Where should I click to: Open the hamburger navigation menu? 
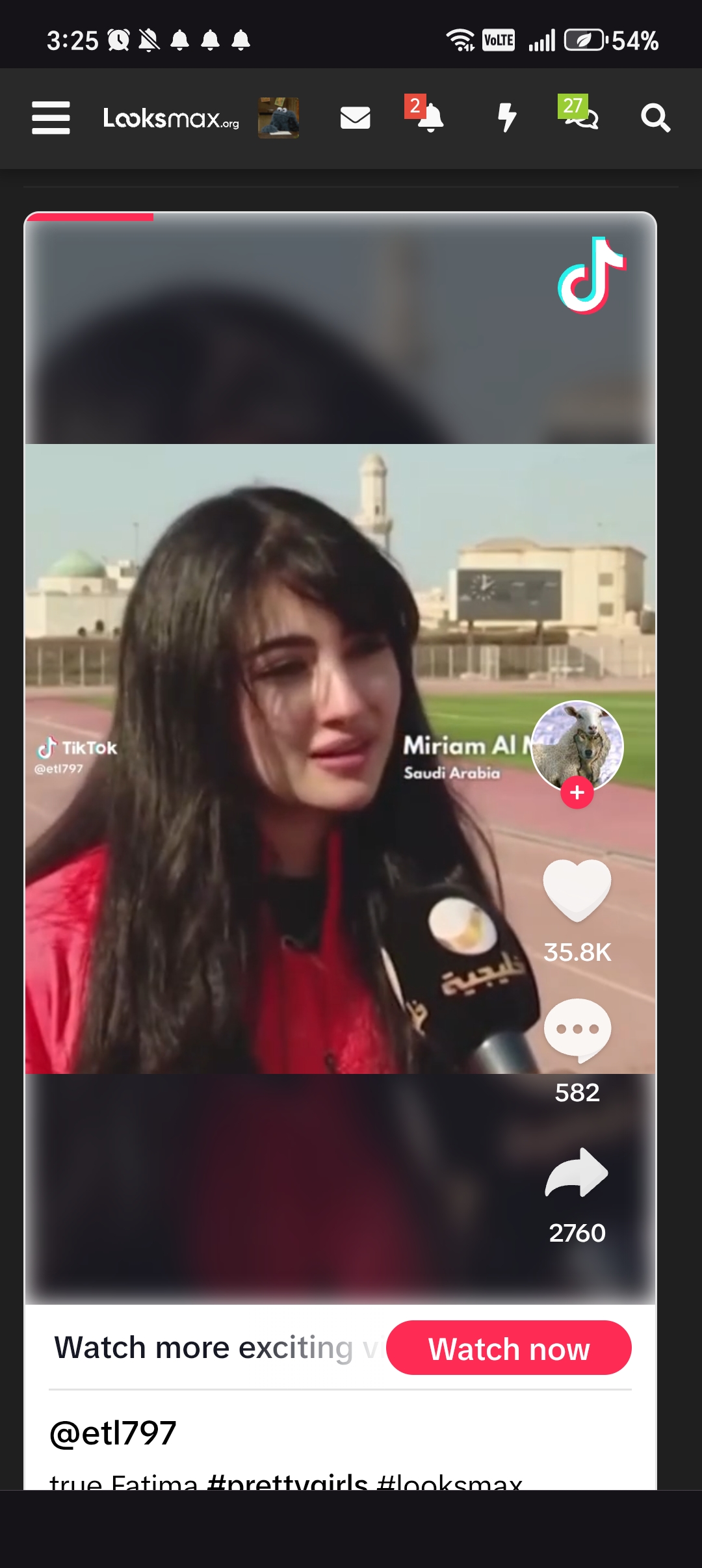click(51, 118)
